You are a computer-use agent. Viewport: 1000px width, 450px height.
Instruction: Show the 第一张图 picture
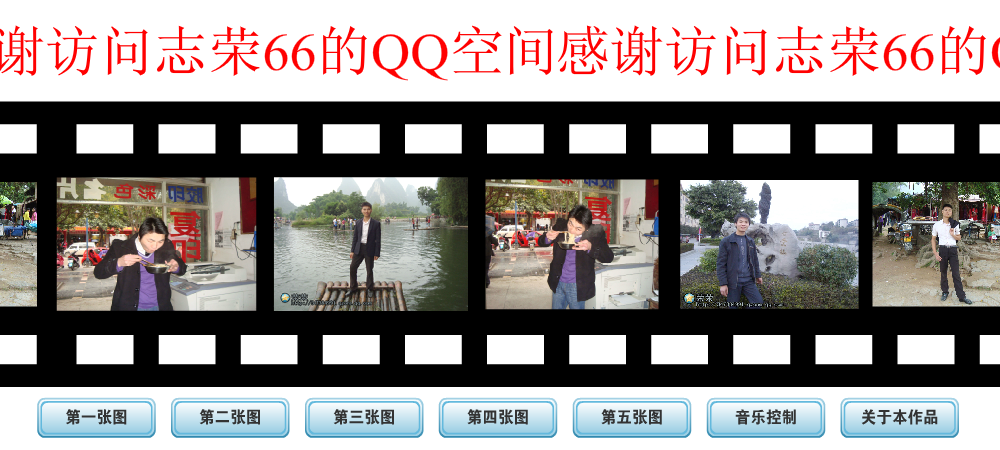pyautogui.click(x=96, y=417)
